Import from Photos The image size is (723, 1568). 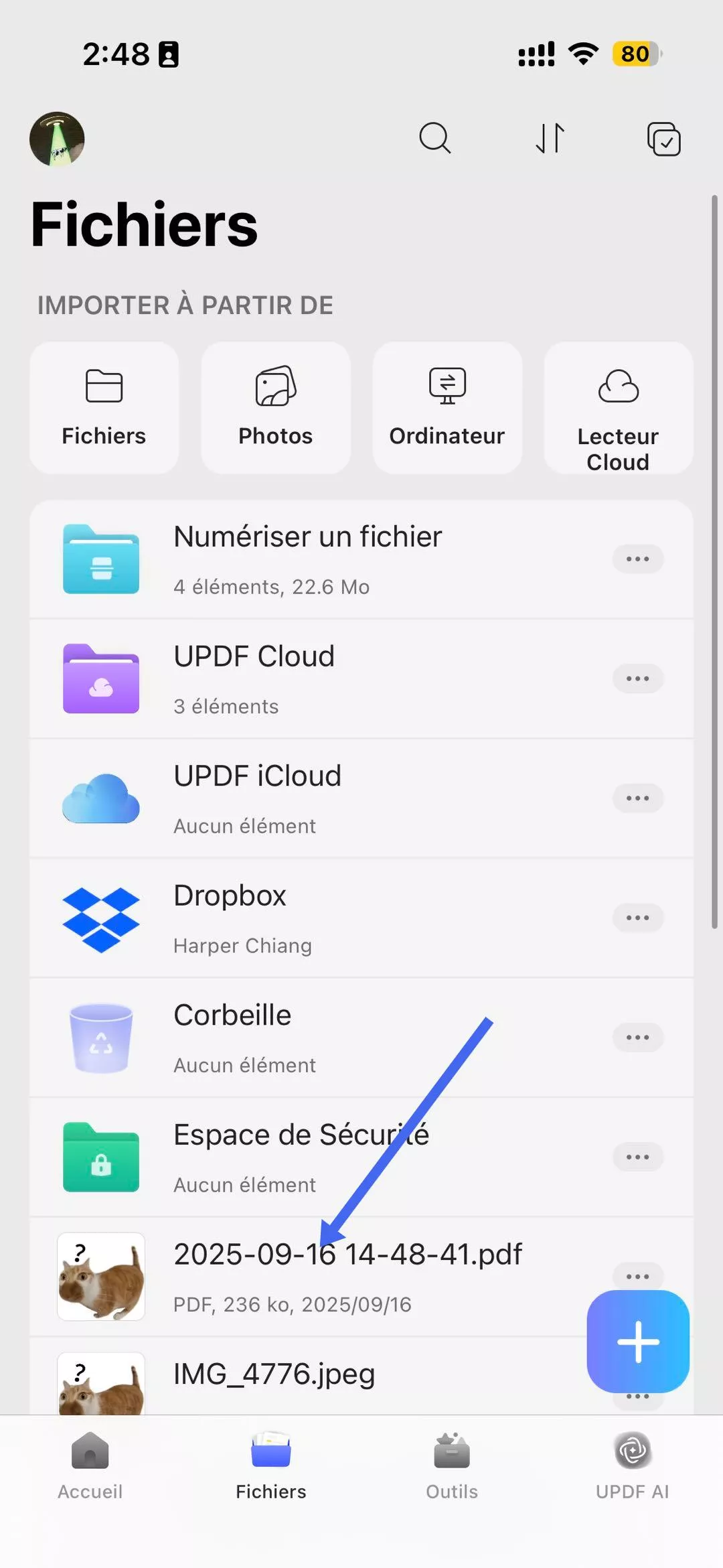click(x=276, y=408)
